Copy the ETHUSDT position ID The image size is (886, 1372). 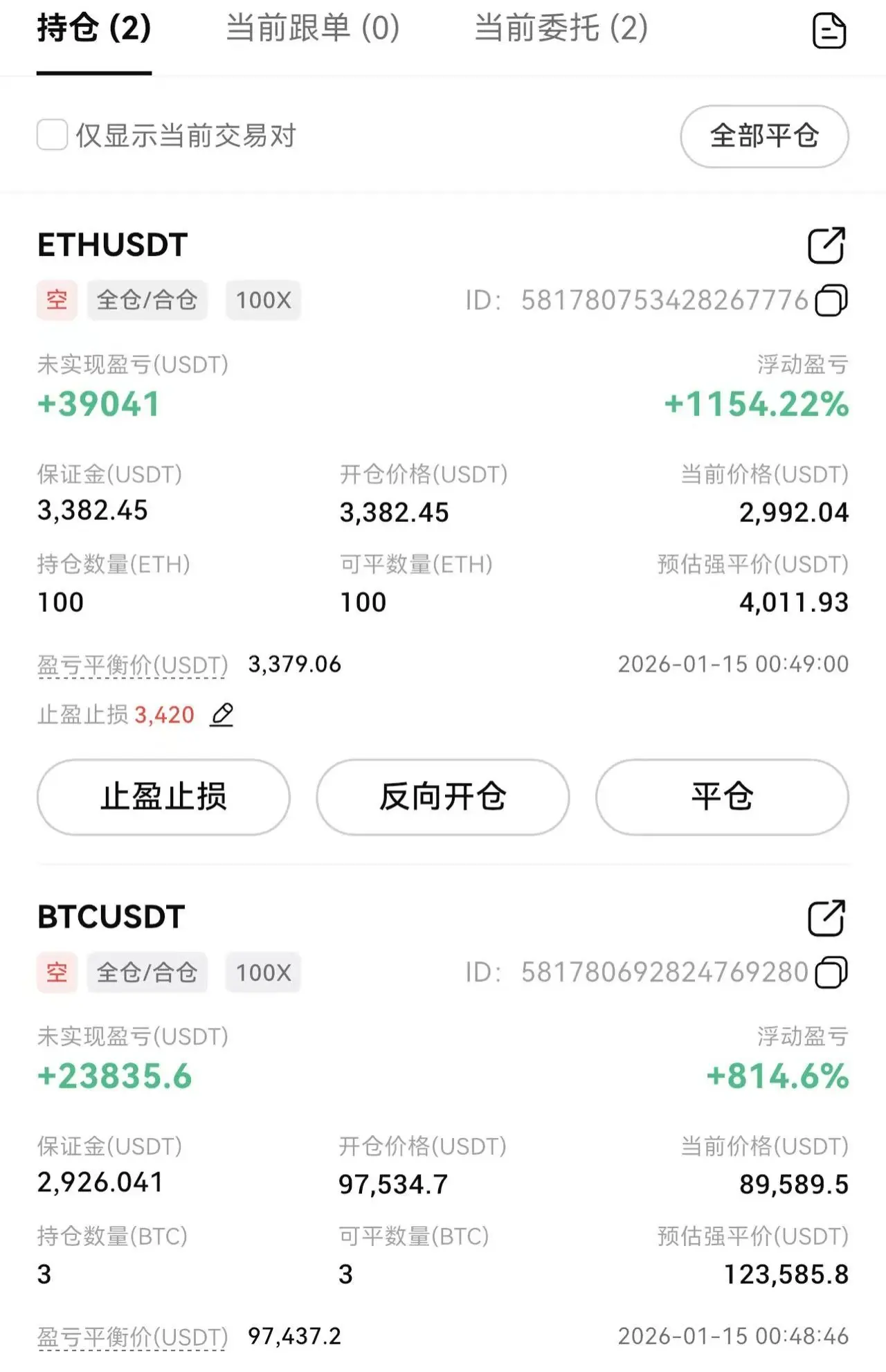[x=831, y=300]
